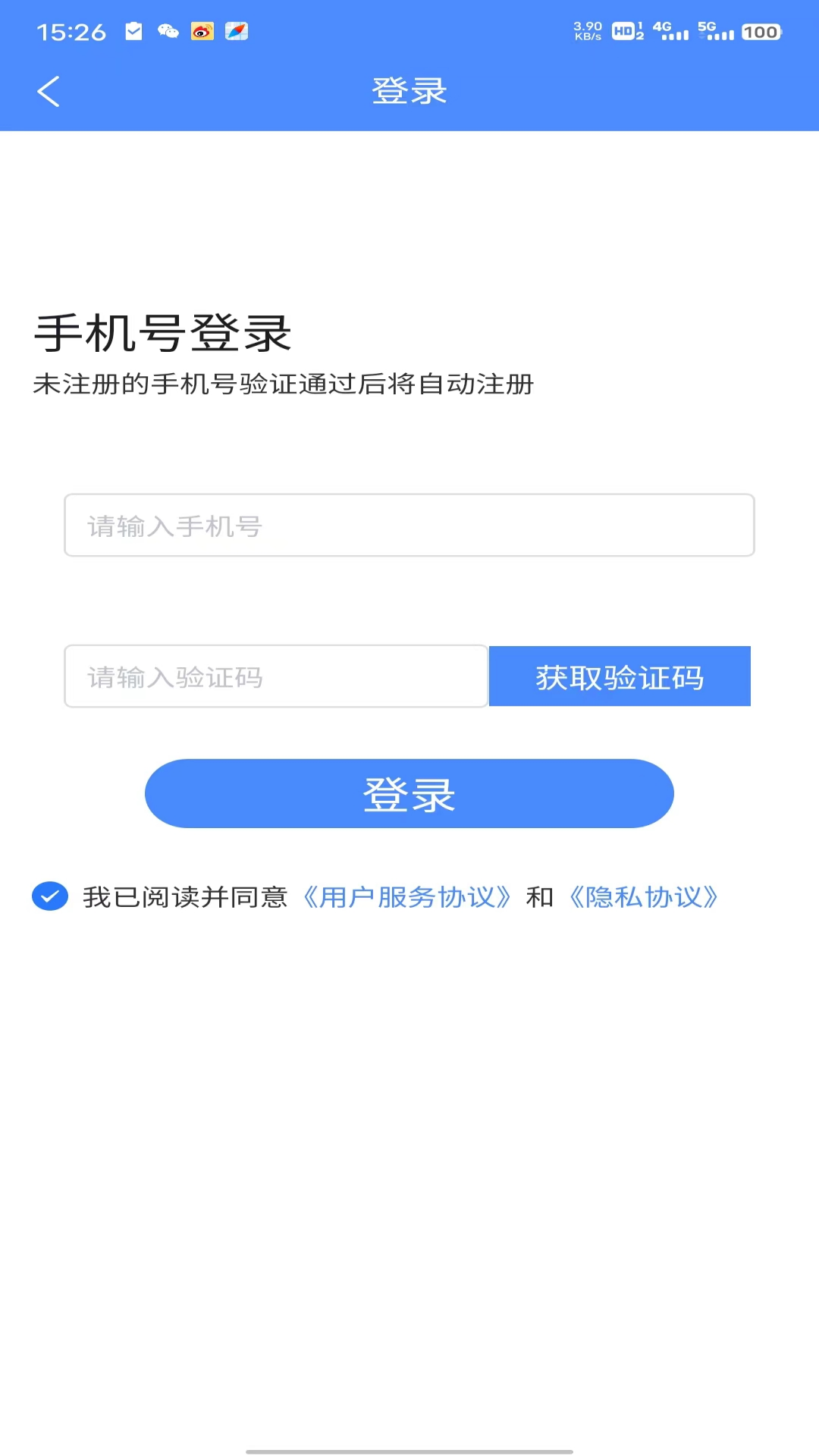Tap the network speed display 3.90 KB/s
This screenshot has width=819, height=1456.
586,30
